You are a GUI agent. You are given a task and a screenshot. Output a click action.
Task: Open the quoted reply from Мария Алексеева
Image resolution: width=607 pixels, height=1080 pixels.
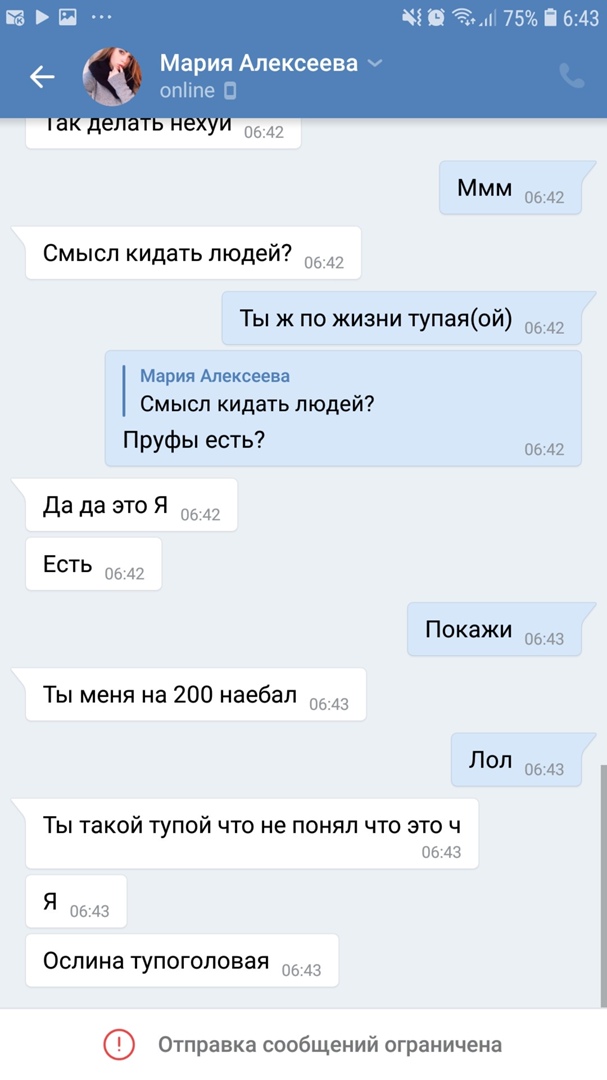coord(258,392)
